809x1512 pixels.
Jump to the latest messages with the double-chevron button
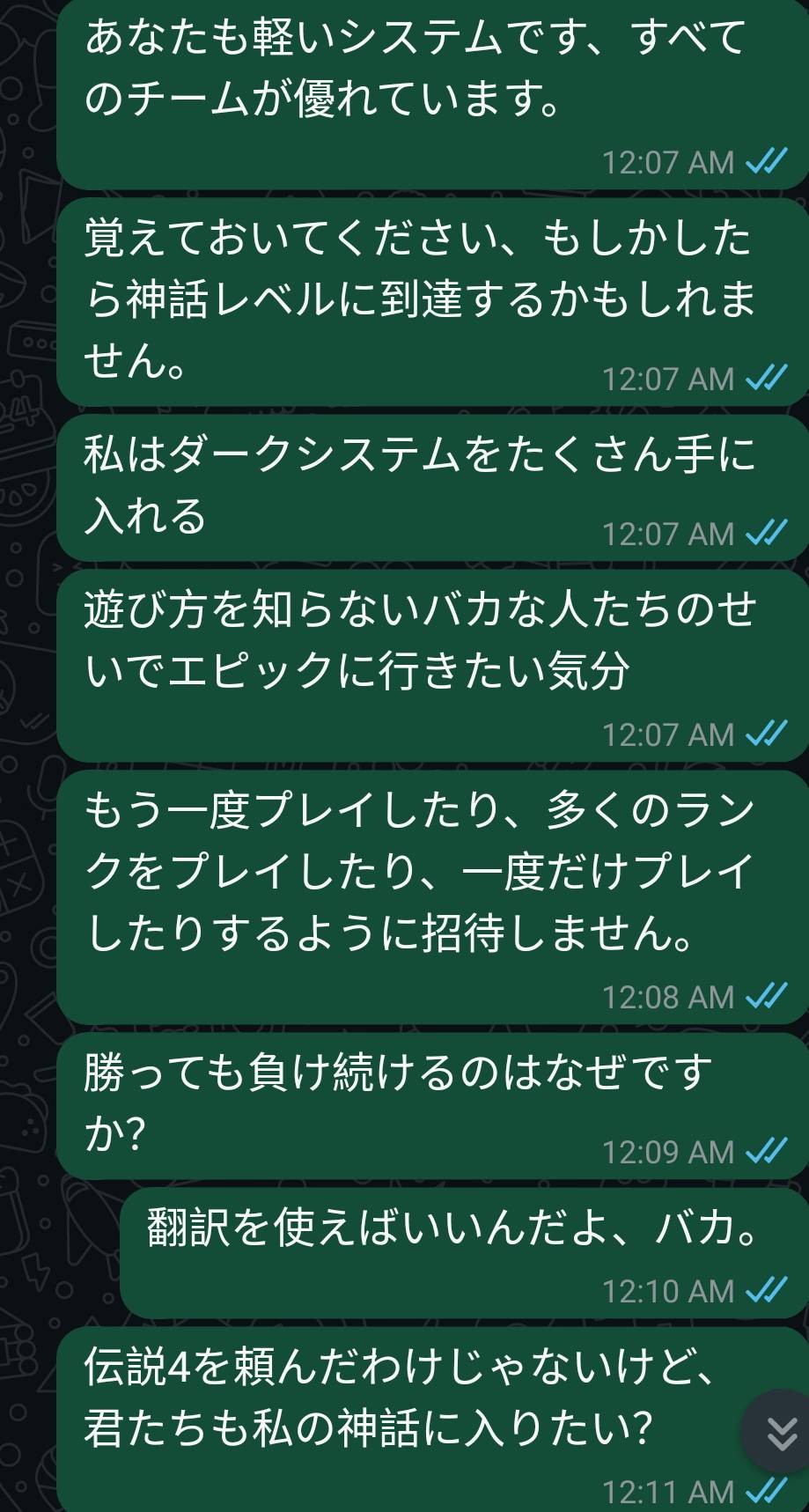(780, 1433)
